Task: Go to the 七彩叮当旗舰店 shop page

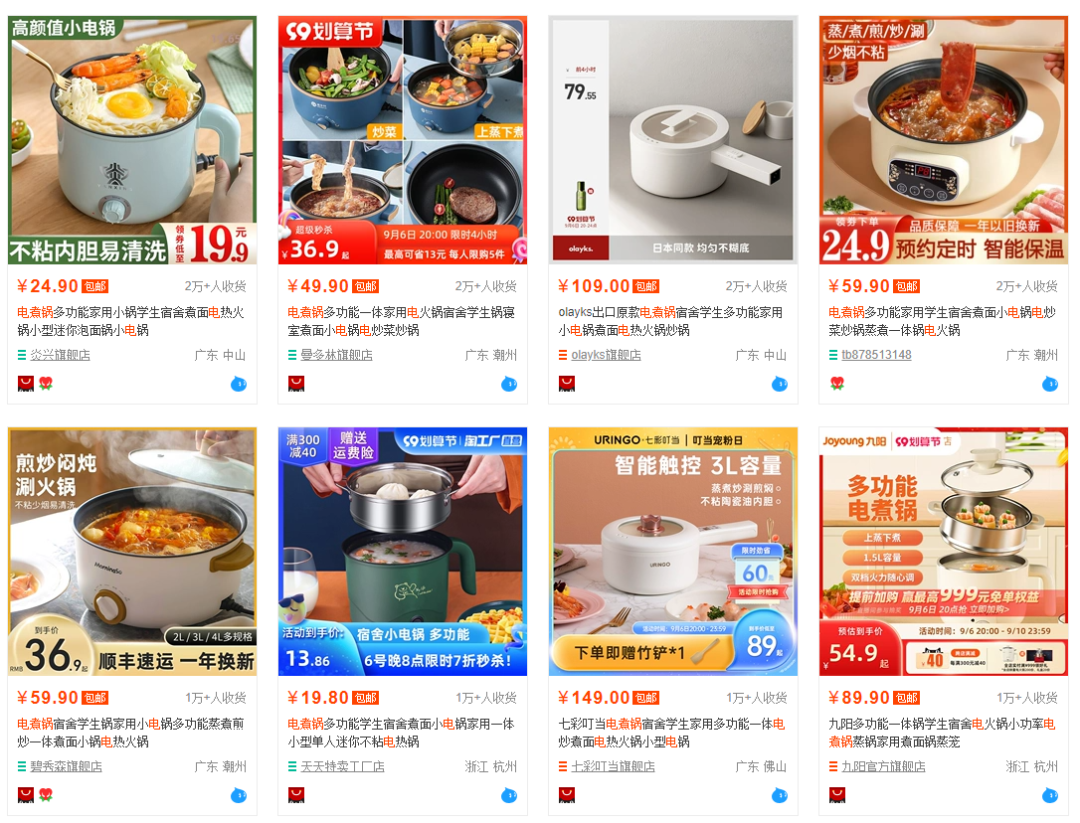Action: 612,767
